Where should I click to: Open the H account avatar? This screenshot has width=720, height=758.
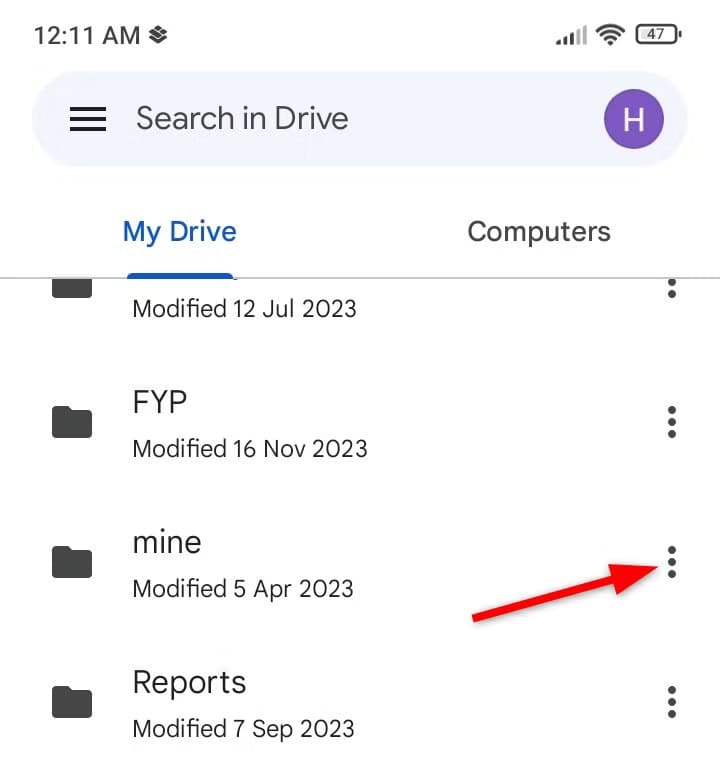[x=633, y=119]
